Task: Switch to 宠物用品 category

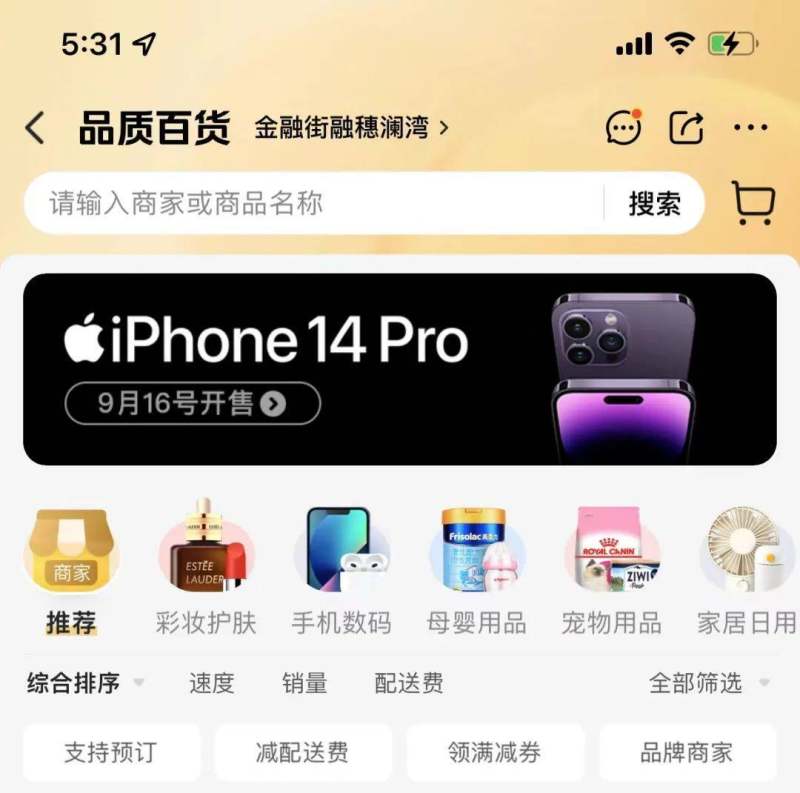Action: [x=611, y=571]
